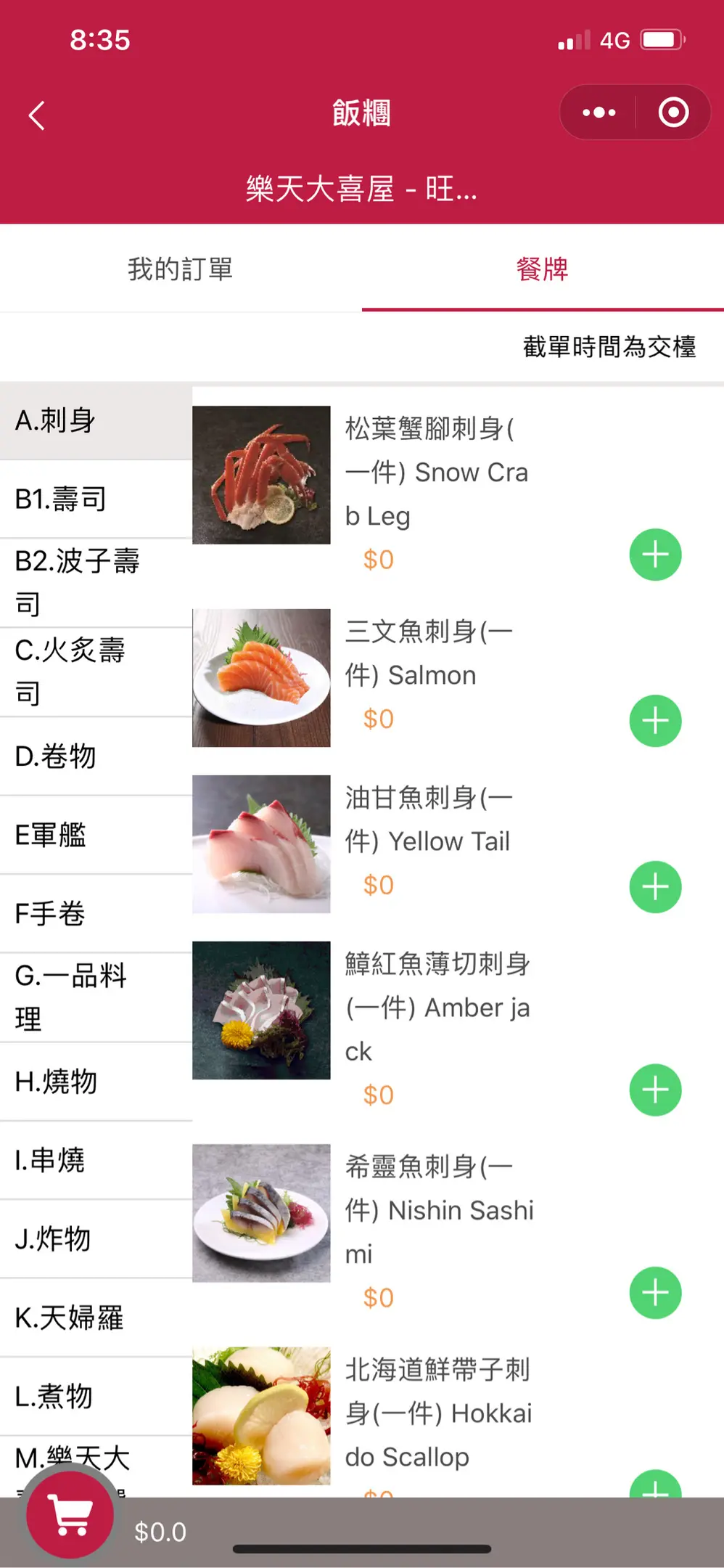Image resolution: width=724 pixels, height=1568 pixels.
Task: Choose the C.火炙壽司 category
Action: coord(96,671)
